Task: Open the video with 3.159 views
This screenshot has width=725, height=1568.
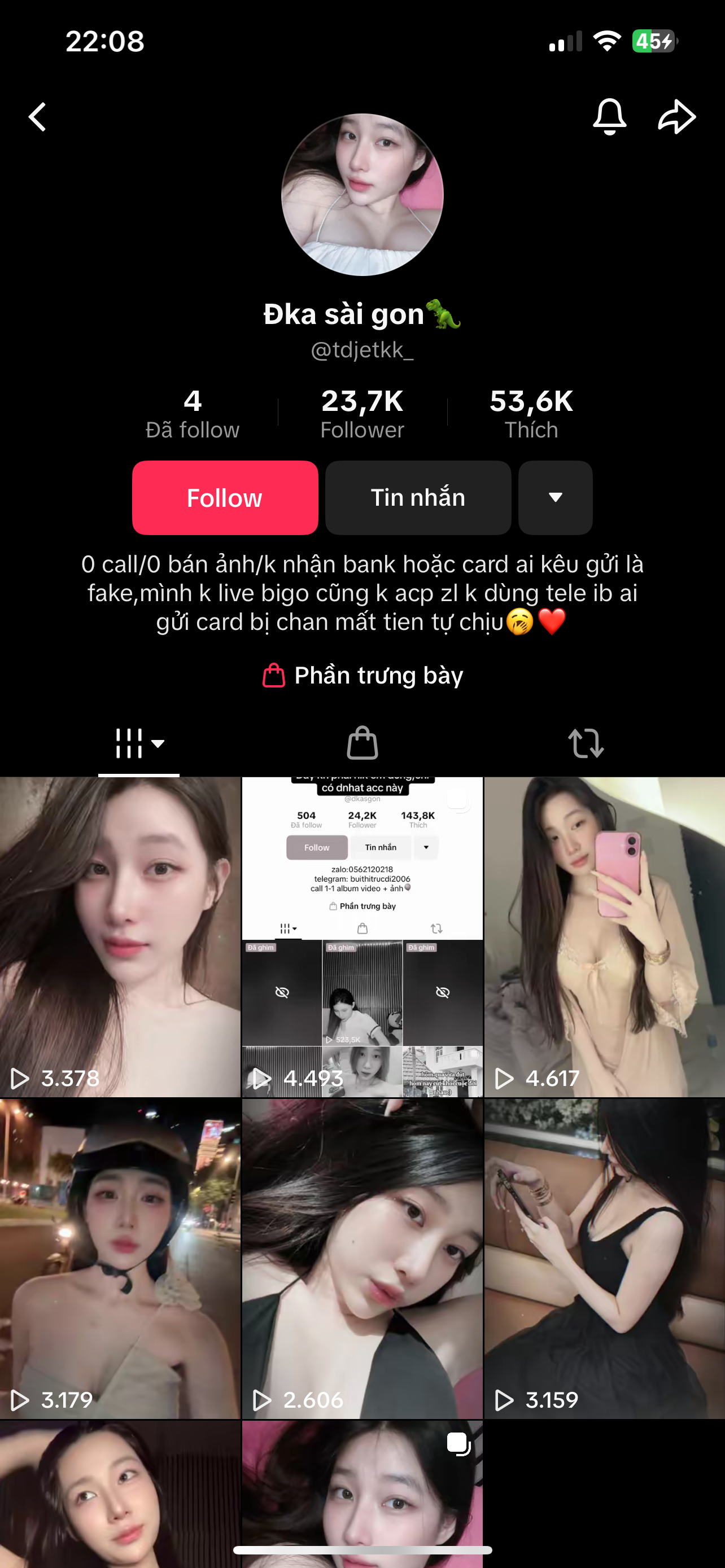Action: click(604, 1259)
